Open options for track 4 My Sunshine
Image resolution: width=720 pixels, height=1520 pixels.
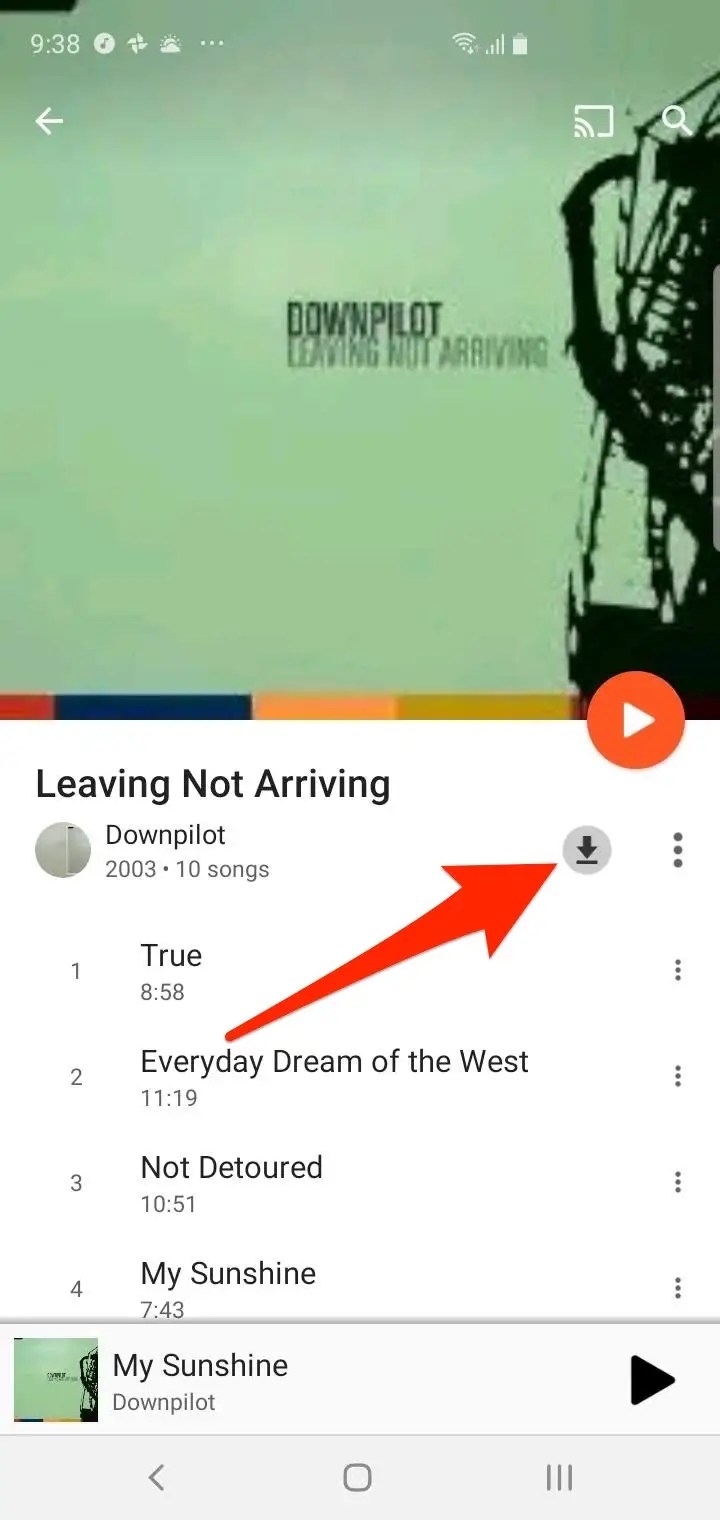click(678, 1288)
